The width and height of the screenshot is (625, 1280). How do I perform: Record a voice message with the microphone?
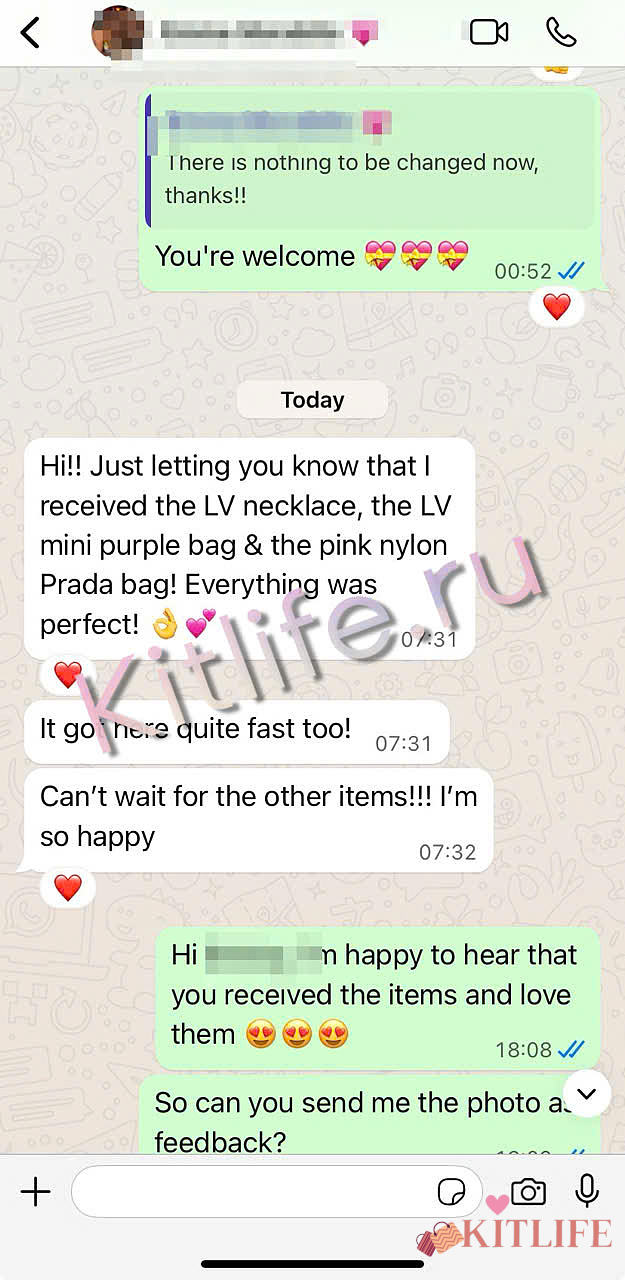click(x=587, y=1191)
